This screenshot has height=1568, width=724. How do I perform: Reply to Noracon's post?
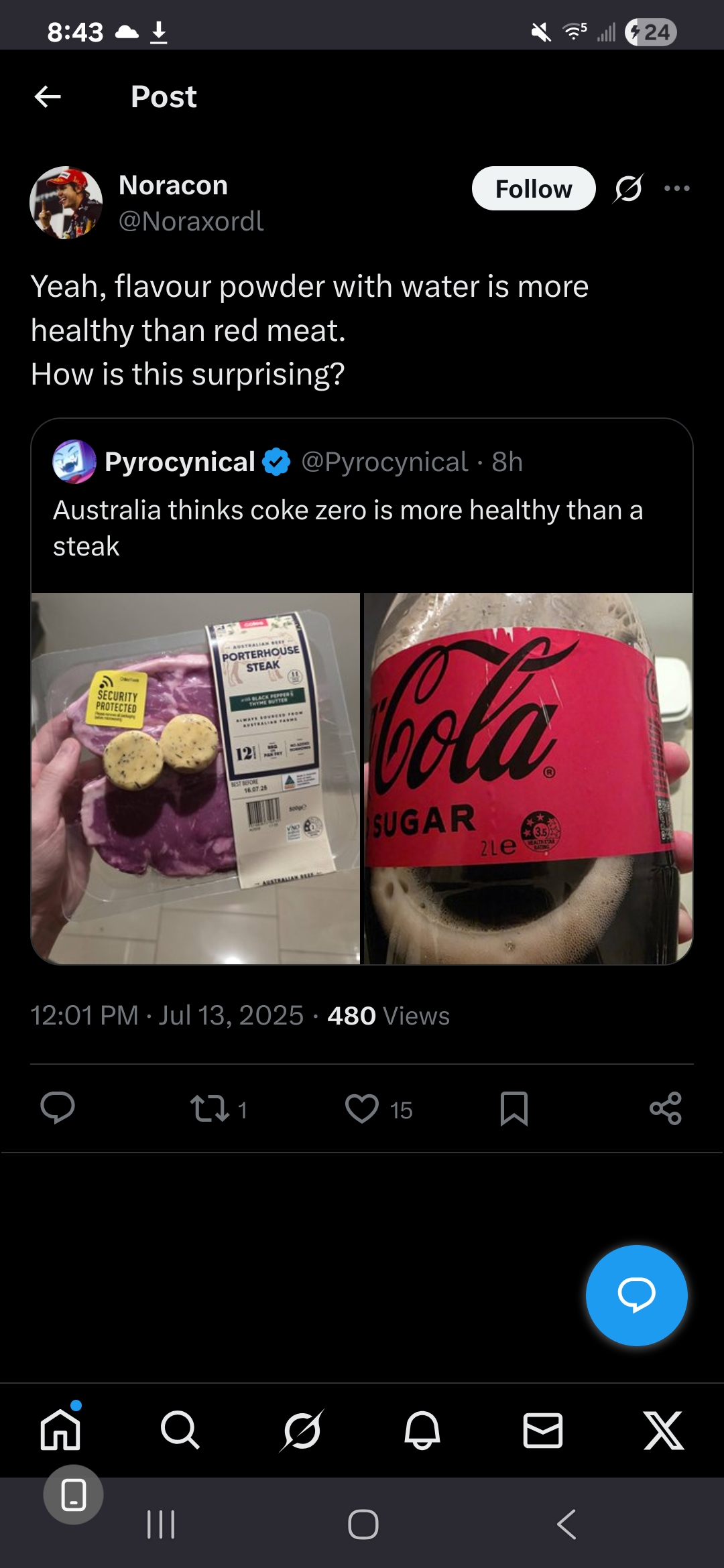point(58,1108)
